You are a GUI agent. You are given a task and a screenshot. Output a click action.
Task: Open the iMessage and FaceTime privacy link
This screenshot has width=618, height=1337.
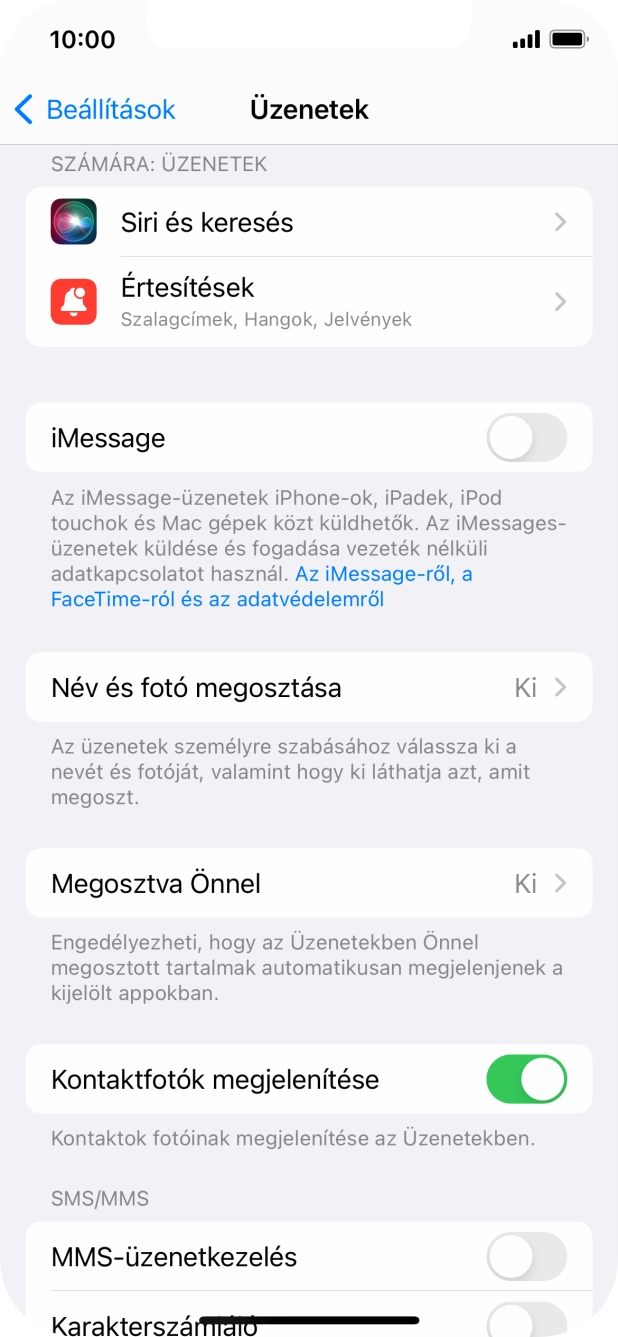(260, 587)
